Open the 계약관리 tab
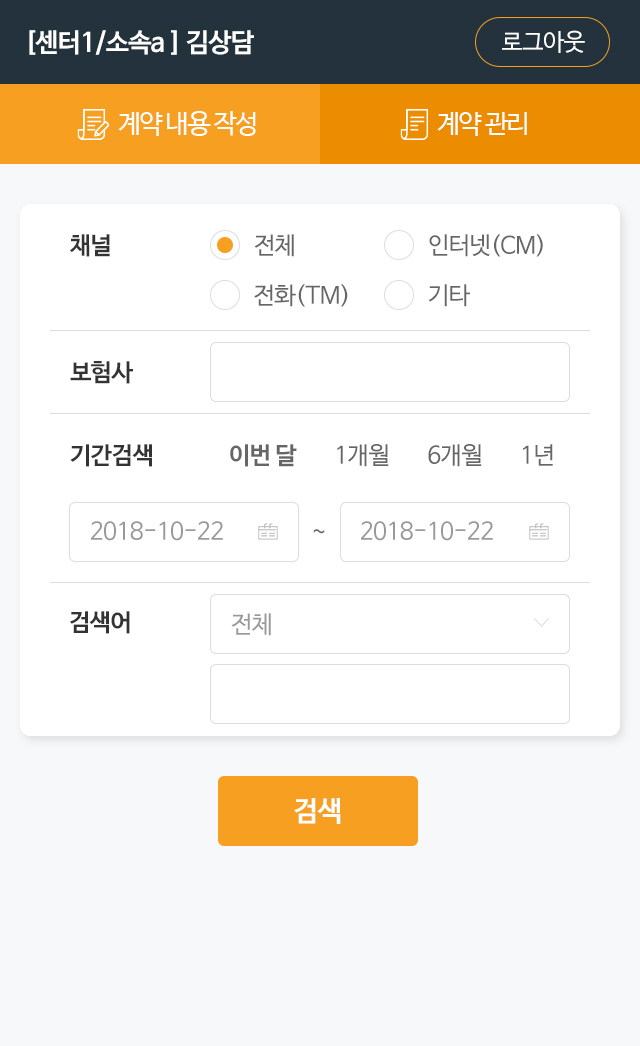640x1046 pixels. click(x=480, y=124)
